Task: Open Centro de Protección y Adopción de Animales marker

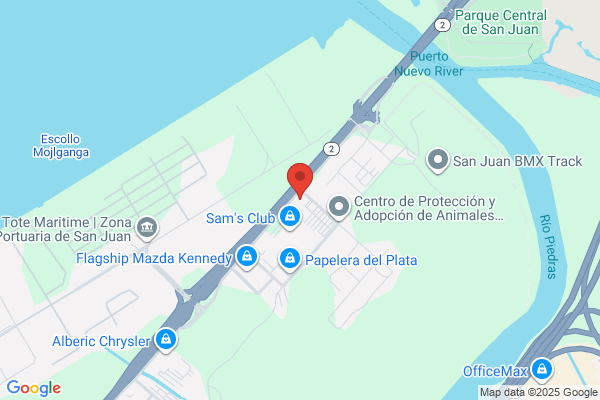Action: click(339, 208)
